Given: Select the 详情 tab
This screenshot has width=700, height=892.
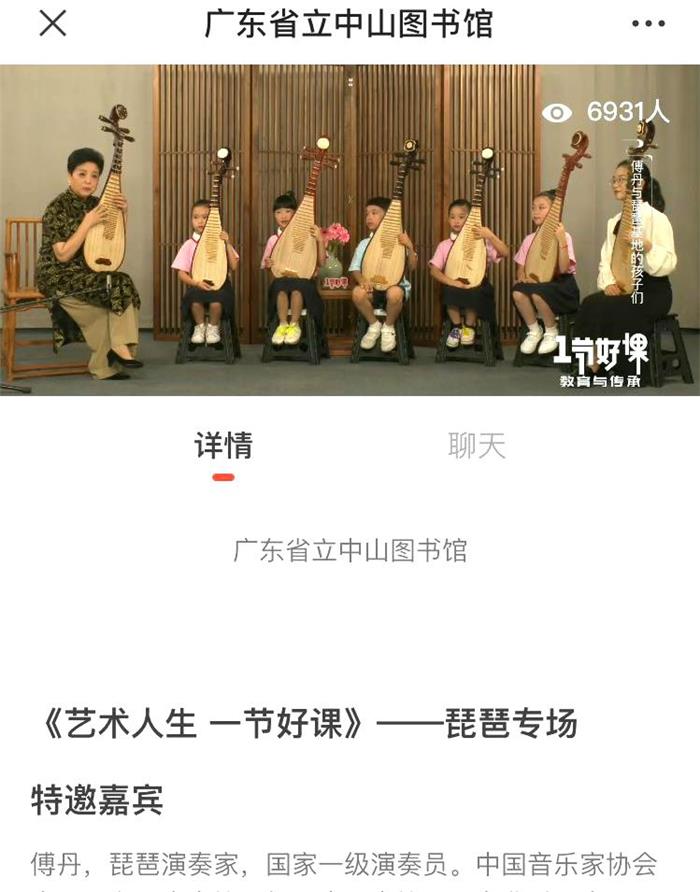Looking at the screenshot, I should (223, 446).
